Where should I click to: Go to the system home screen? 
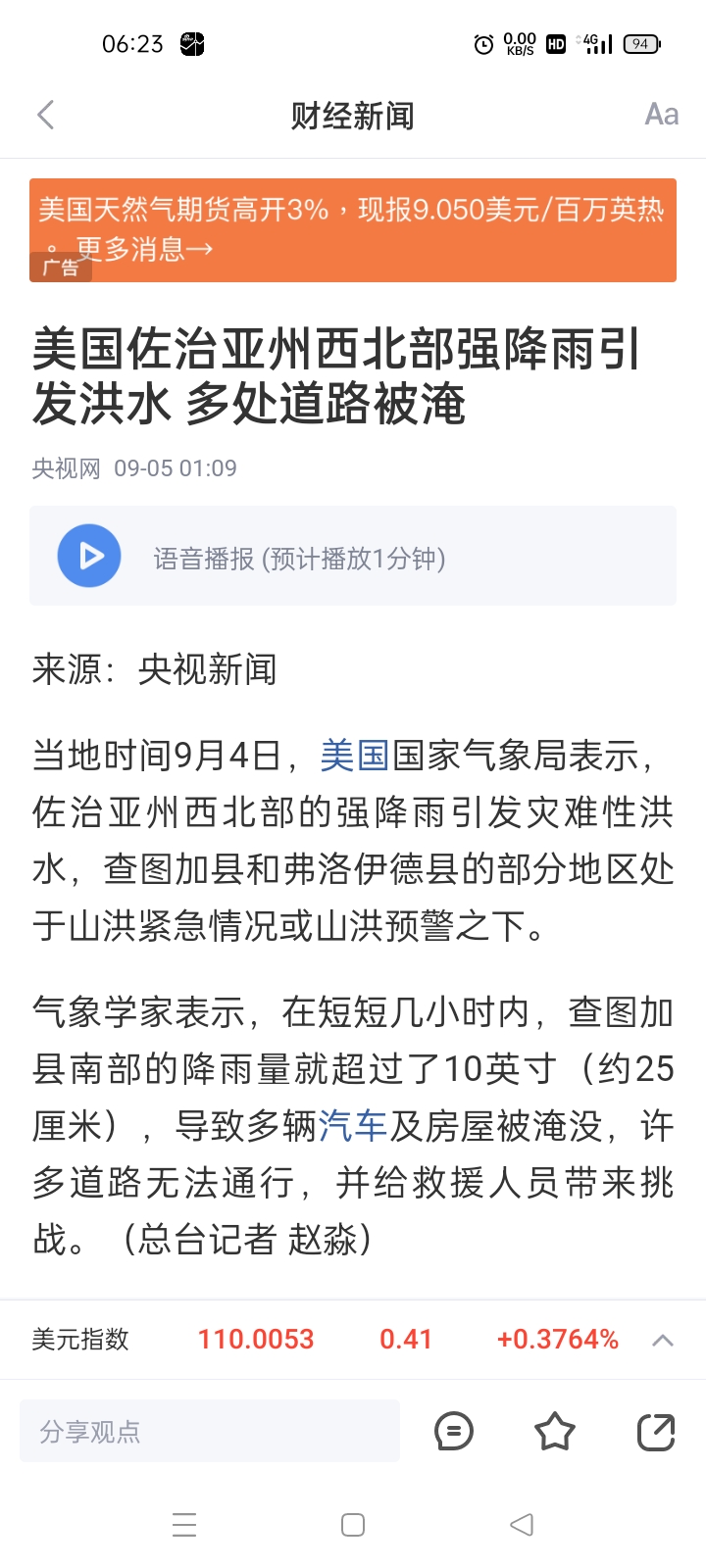(353, 1525)
